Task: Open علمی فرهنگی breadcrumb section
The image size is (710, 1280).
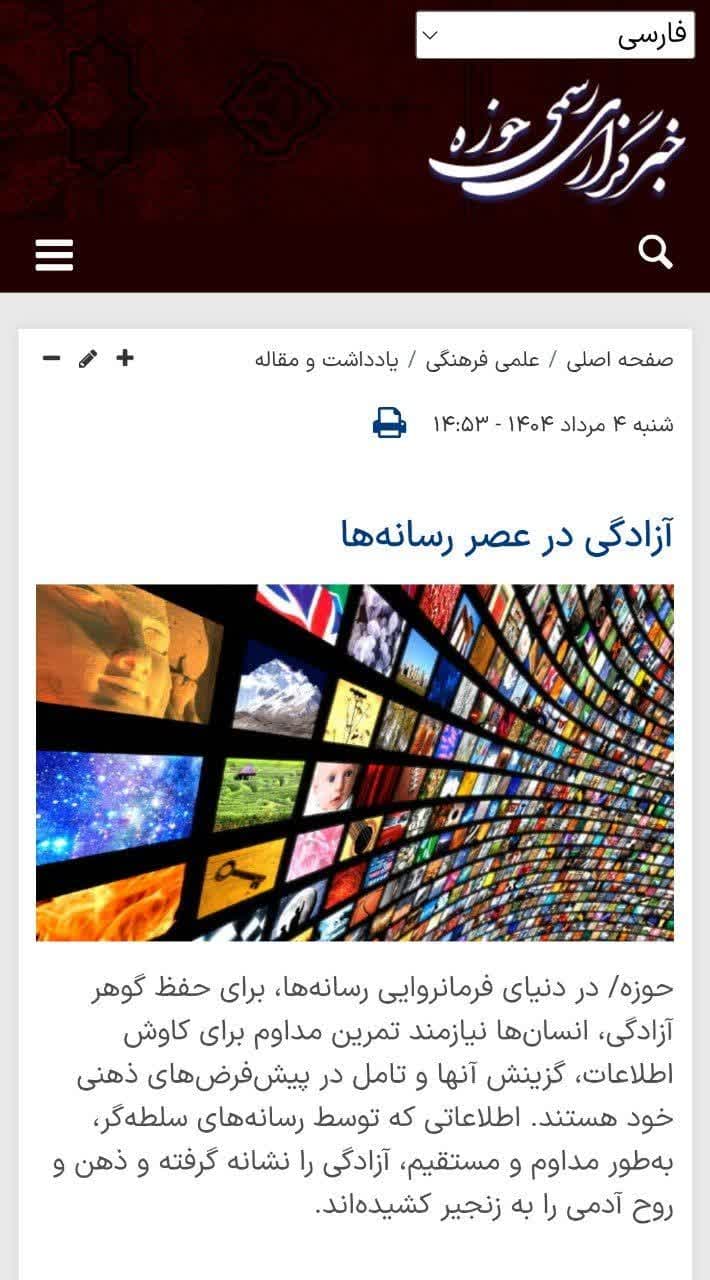Action: (x=484, y=359)
